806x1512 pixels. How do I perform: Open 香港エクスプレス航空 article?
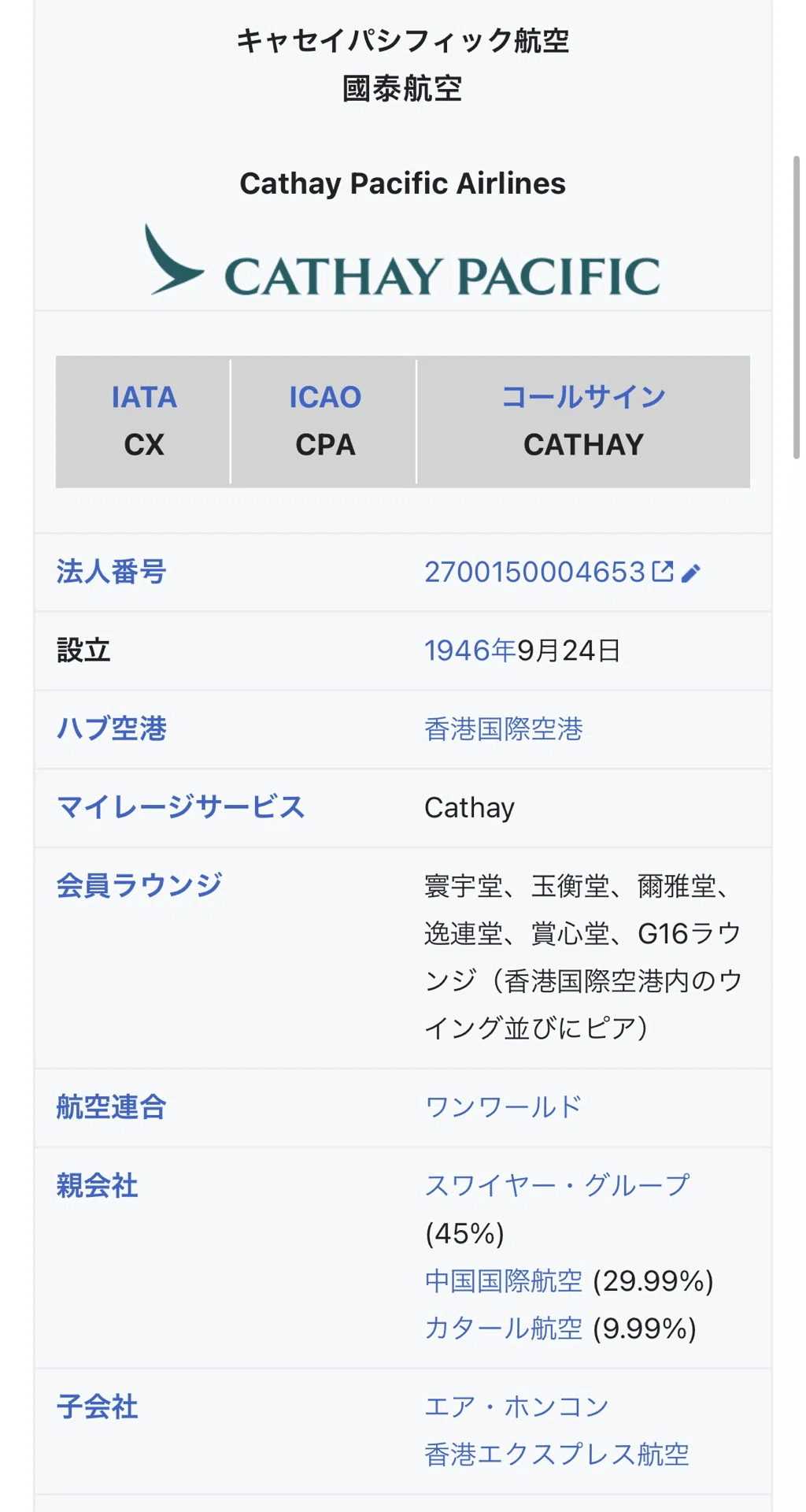coord(556,1455)
